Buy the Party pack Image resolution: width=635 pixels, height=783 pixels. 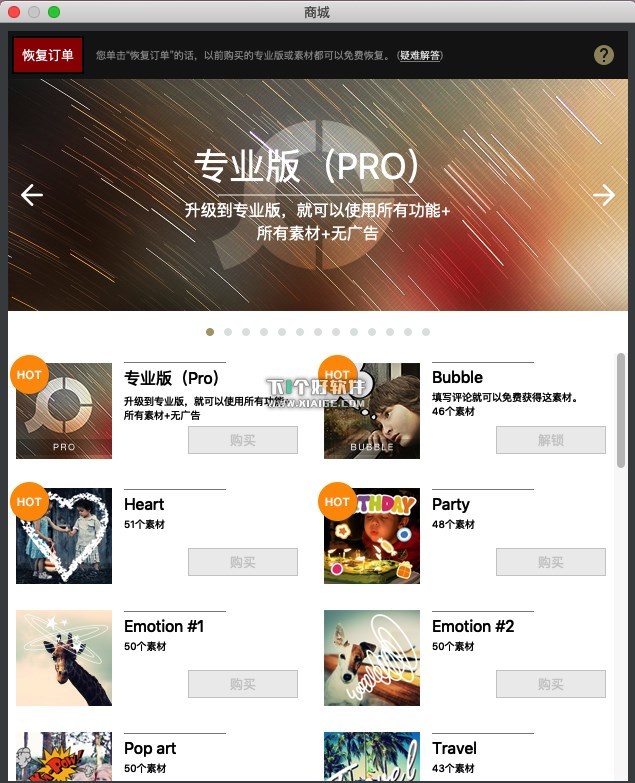click(x=551, y=562)
